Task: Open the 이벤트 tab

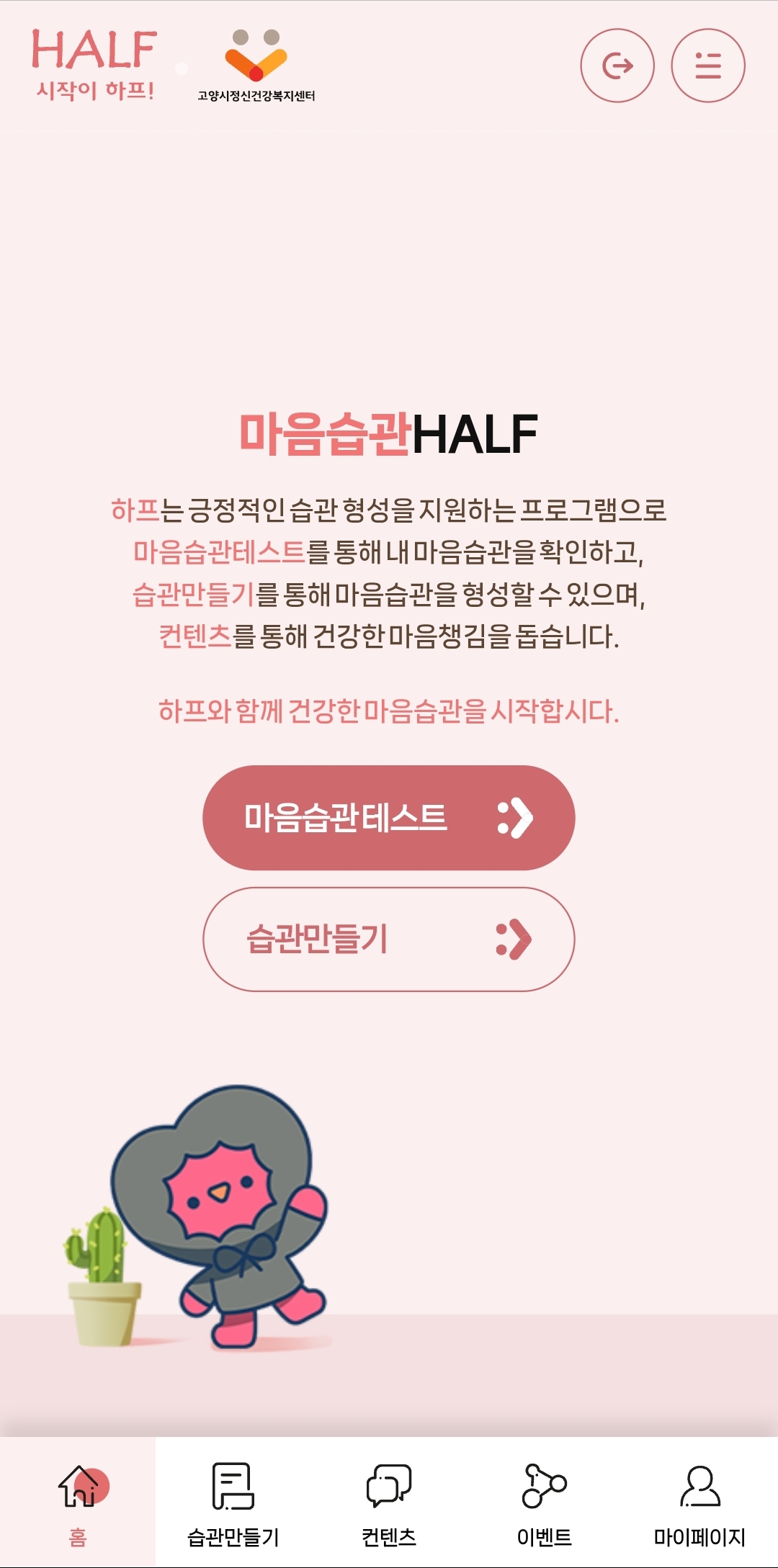Action: click(x=544, y=1502)
